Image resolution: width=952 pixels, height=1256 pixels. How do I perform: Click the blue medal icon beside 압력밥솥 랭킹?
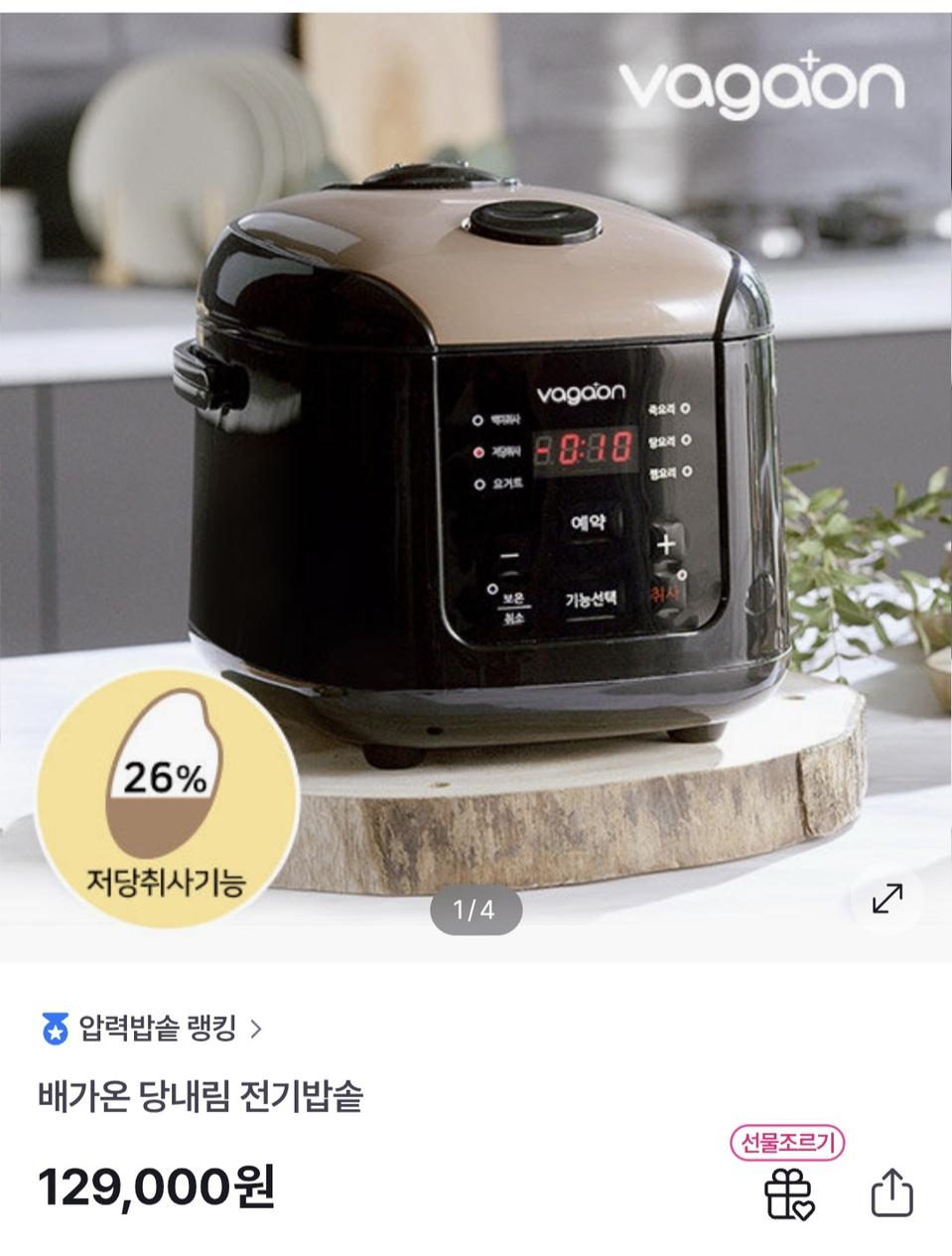pos(56,1027)
